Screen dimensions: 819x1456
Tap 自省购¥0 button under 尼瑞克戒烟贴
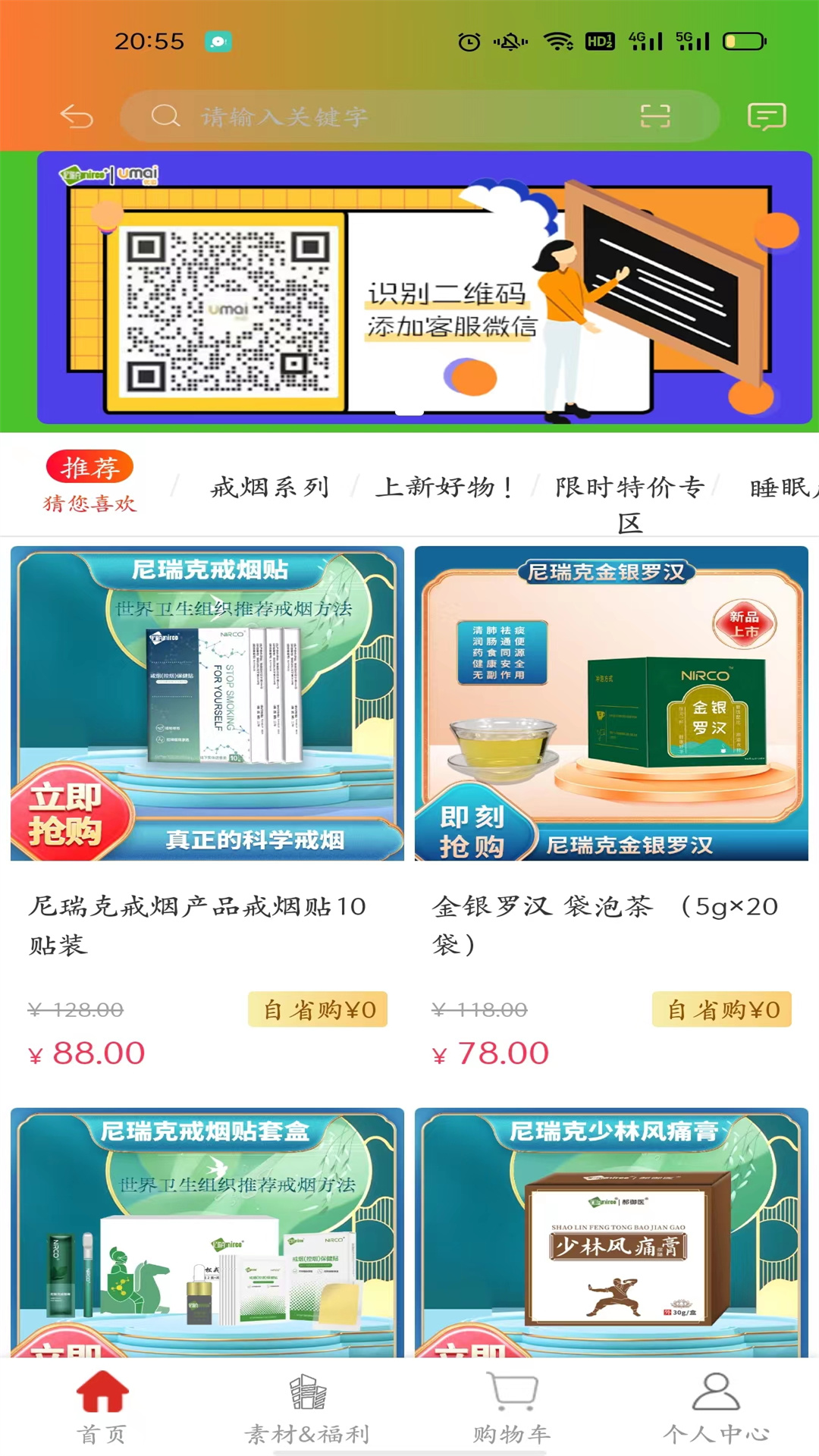pos(318,1009)
